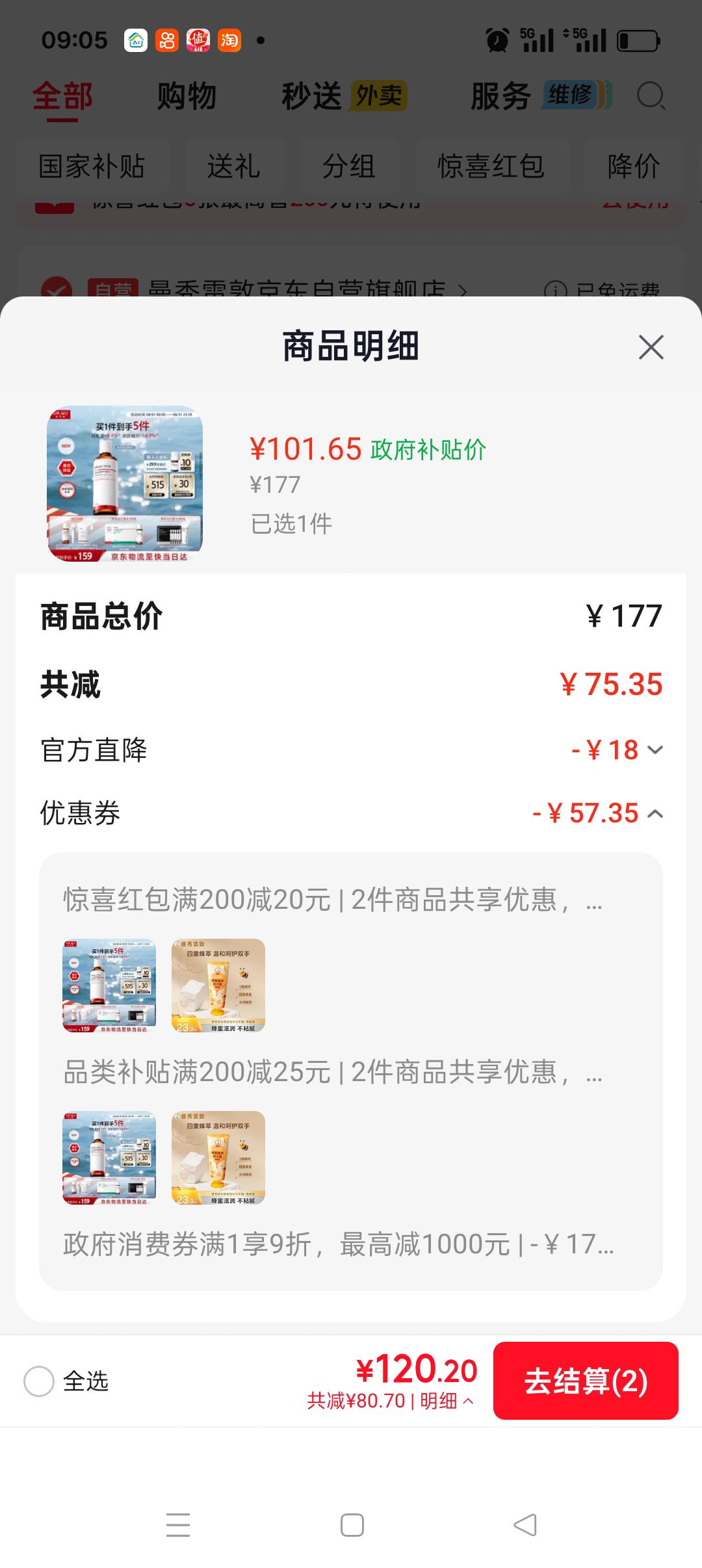Image resolution: width=702 pixels, height=1568 pixels.
Task: Tap 去结算(2) to check out
Action: click(x=586, y=1381)
